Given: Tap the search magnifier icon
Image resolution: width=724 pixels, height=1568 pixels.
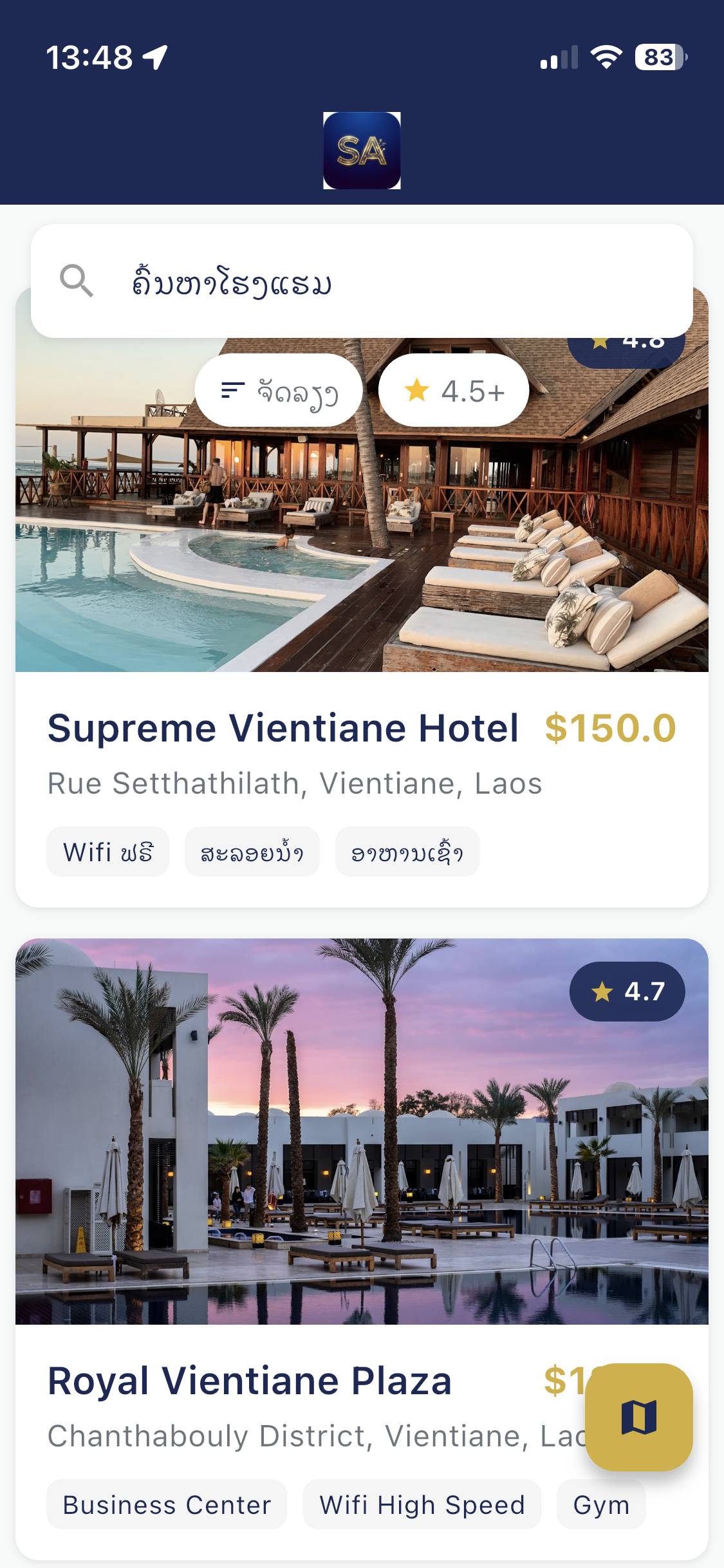Looking at the screenshot, I should coord(78,282).
